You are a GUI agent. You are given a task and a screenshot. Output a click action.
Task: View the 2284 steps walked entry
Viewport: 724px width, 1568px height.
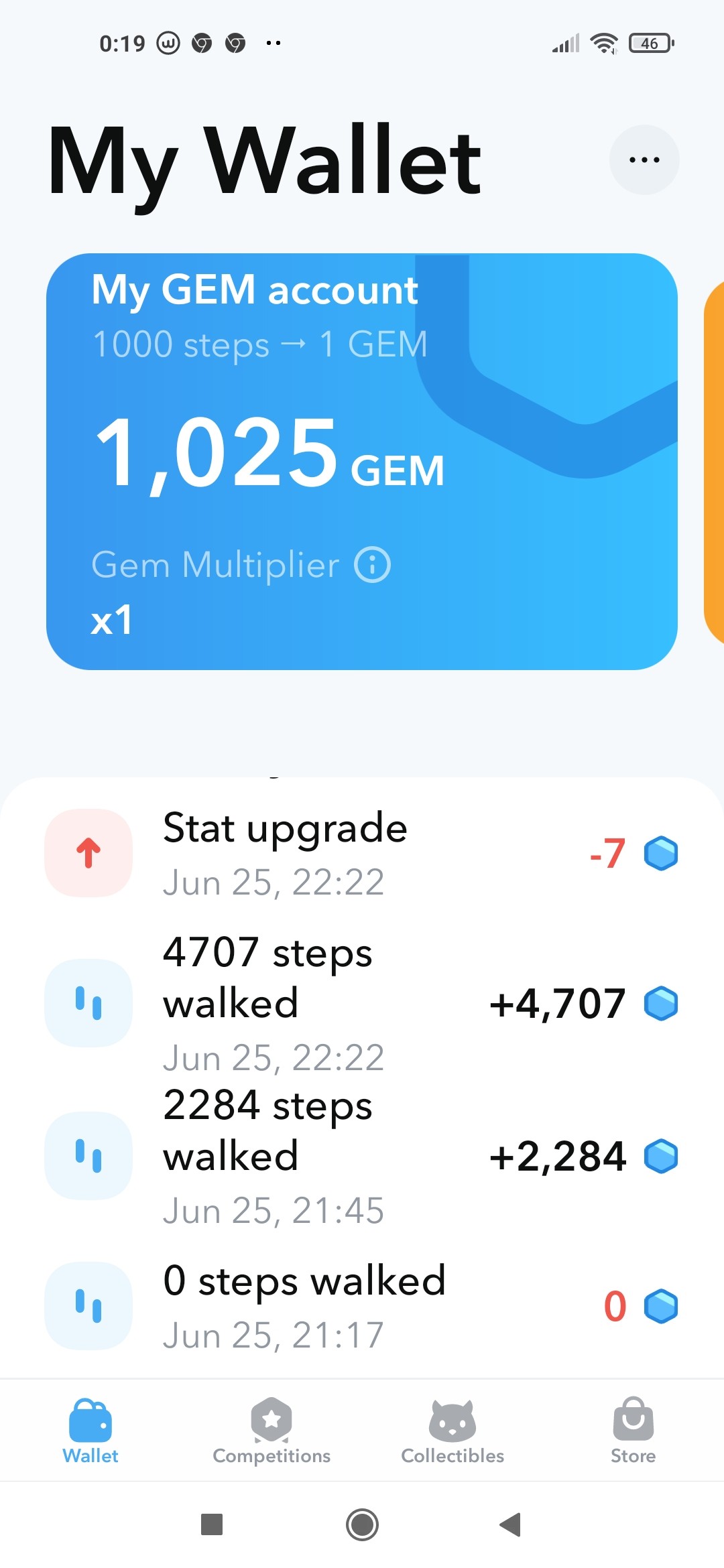362,1156
